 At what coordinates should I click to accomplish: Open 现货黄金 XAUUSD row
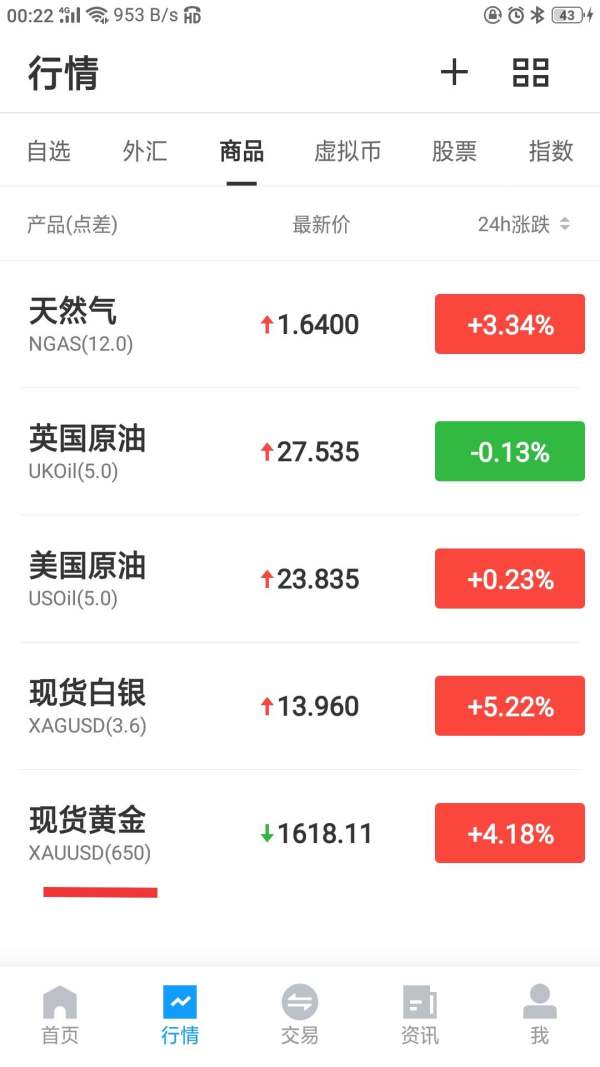[x=300, y=833]
